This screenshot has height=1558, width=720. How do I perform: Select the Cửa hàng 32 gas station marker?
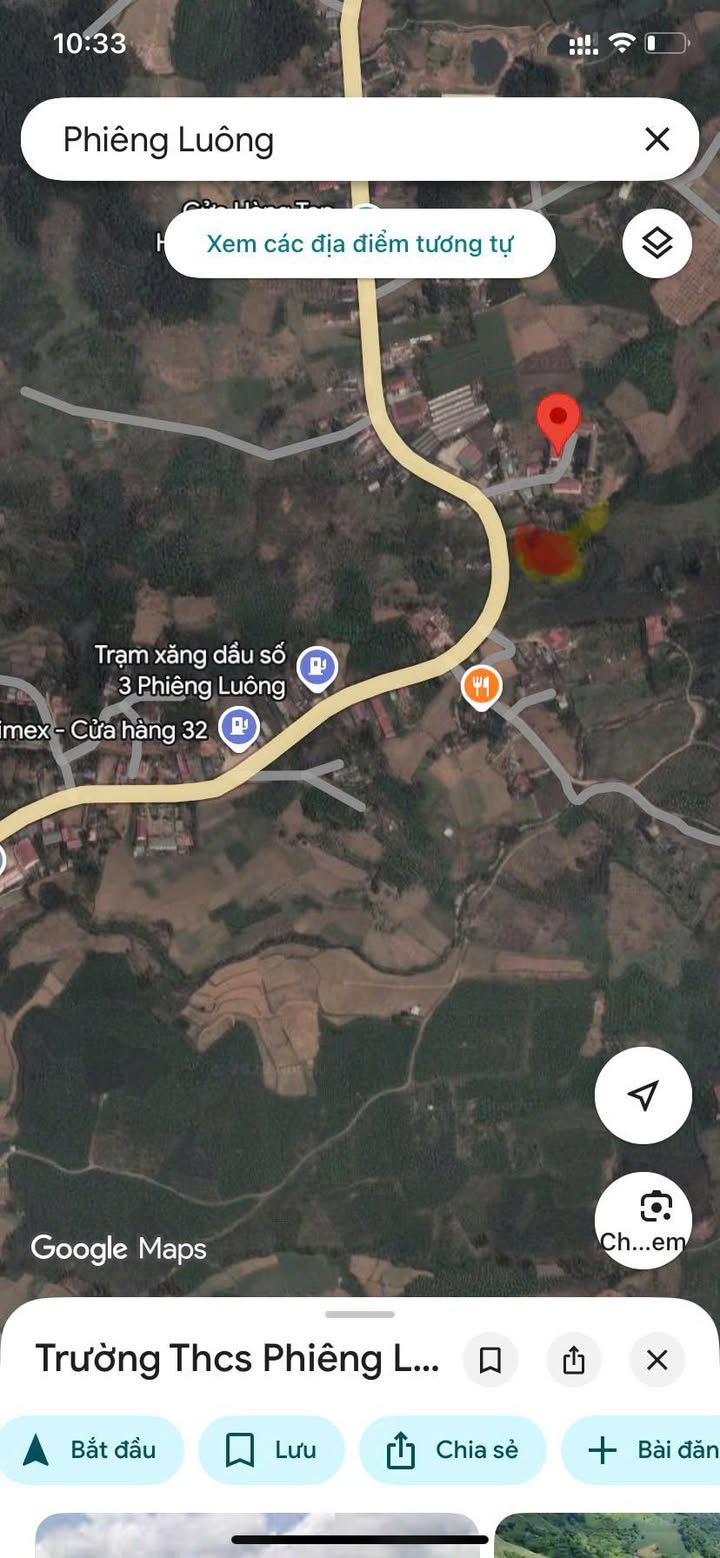(239, 727)
